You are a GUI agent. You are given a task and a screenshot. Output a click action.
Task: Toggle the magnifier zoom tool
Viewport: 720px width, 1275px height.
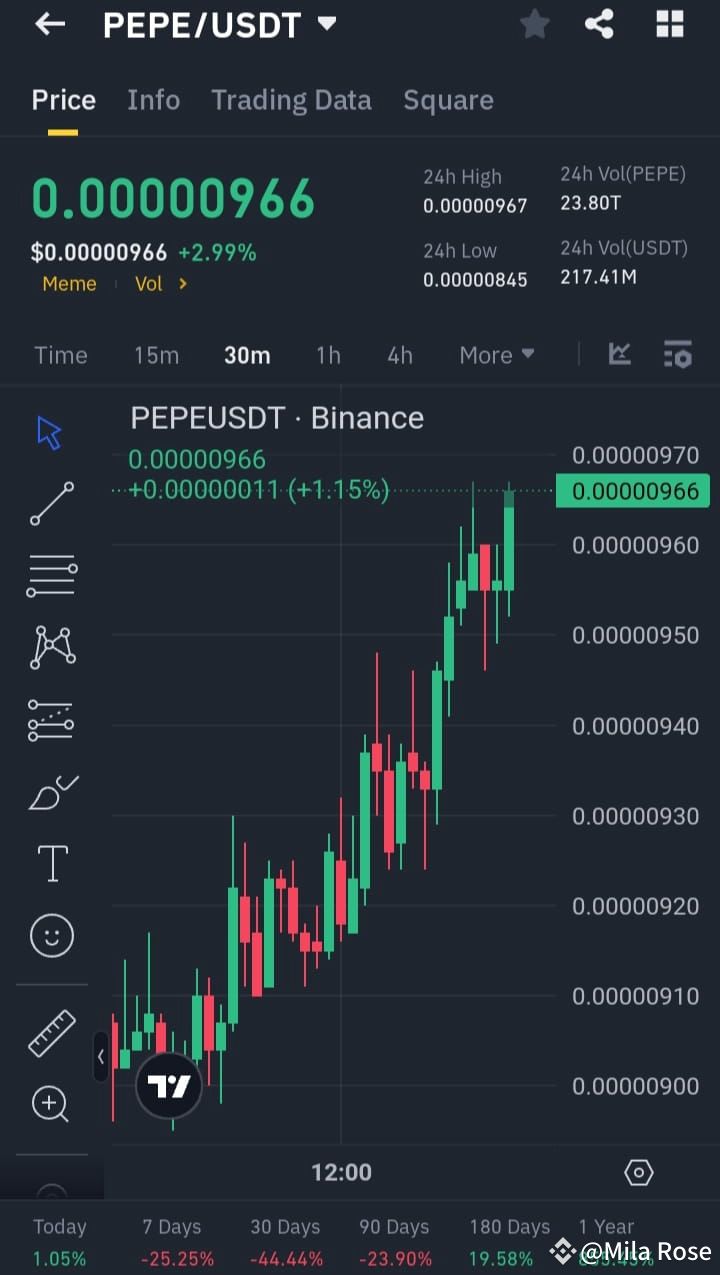pyautogui.click(x=51, y=1103)
